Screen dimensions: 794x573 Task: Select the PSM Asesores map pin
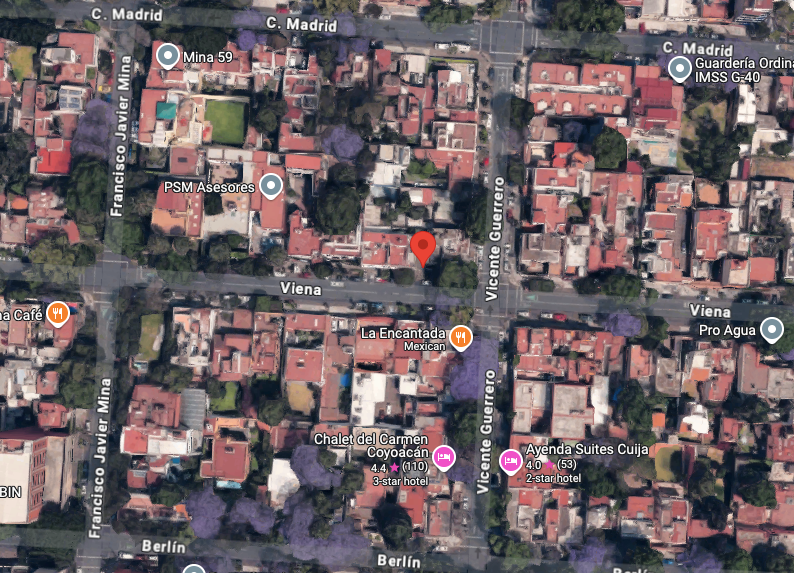[271, 186]
